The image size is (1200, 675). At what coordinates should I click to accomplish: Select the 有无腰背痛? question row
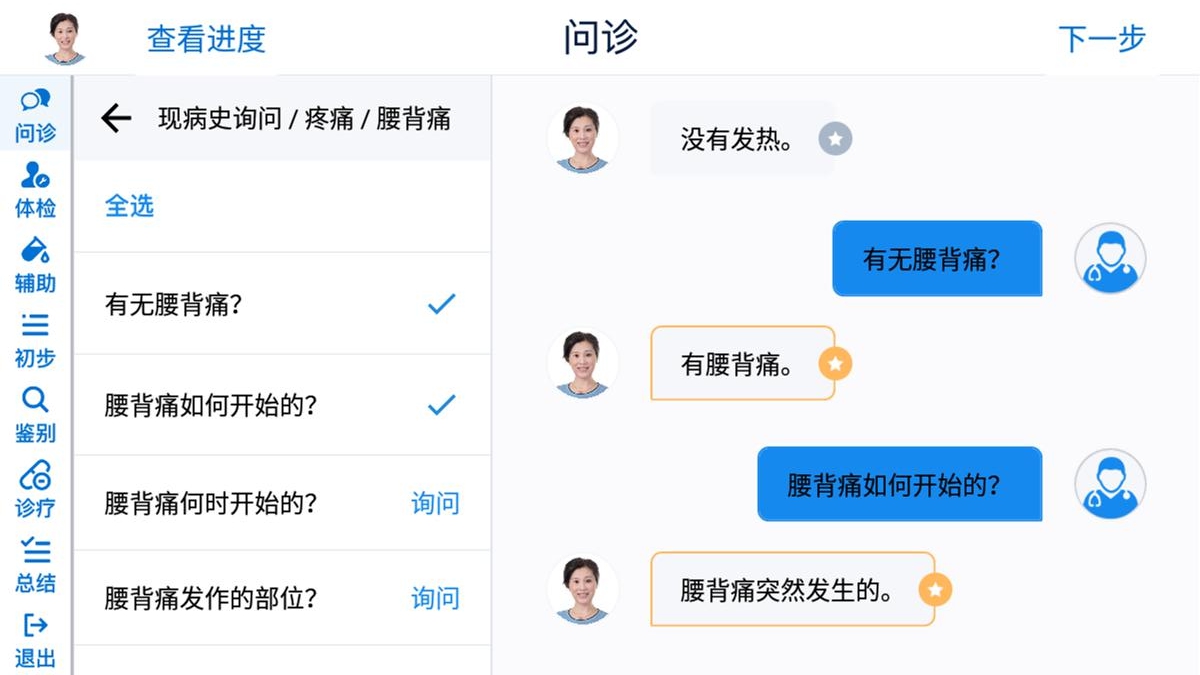click(282, 304)
